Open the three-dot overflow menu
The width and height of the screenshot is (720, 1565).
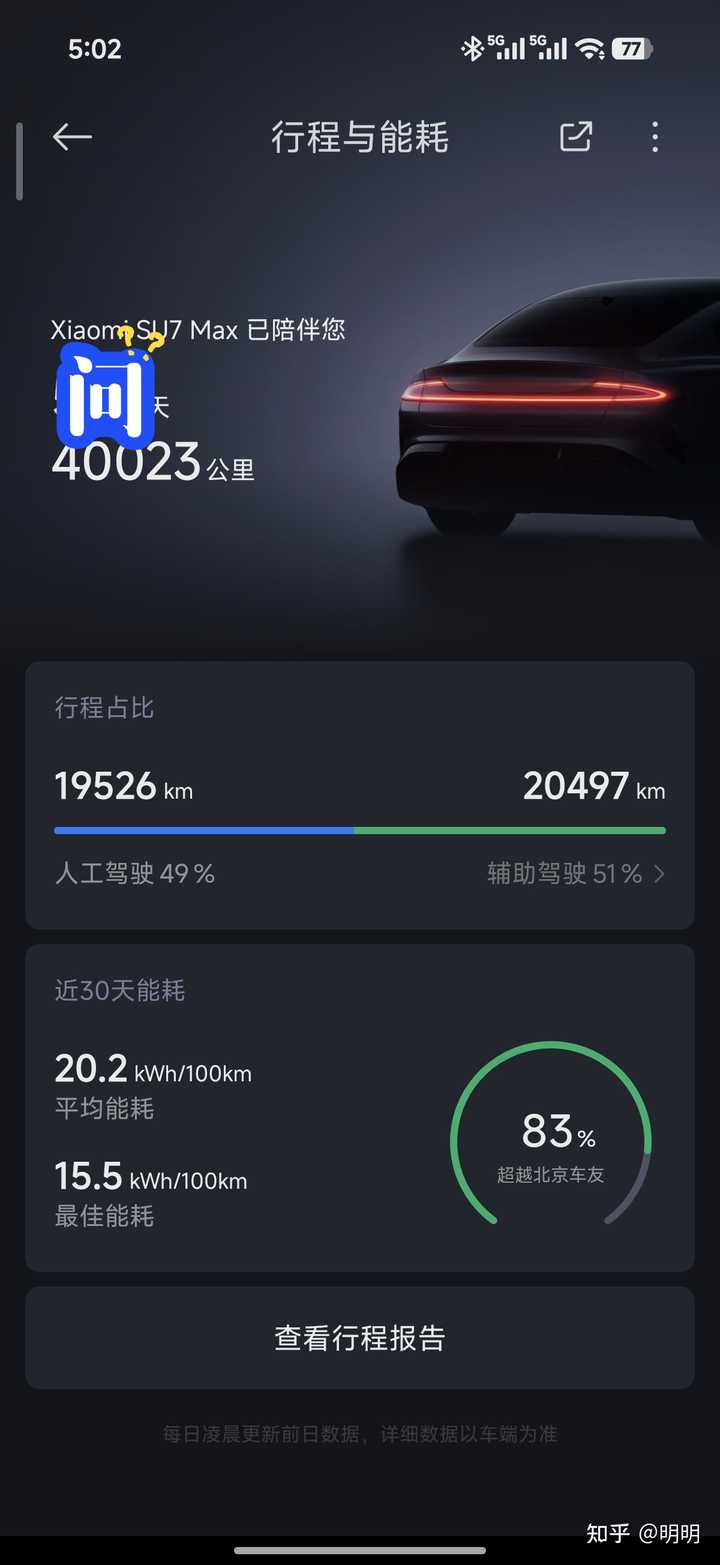click(655, 137)
